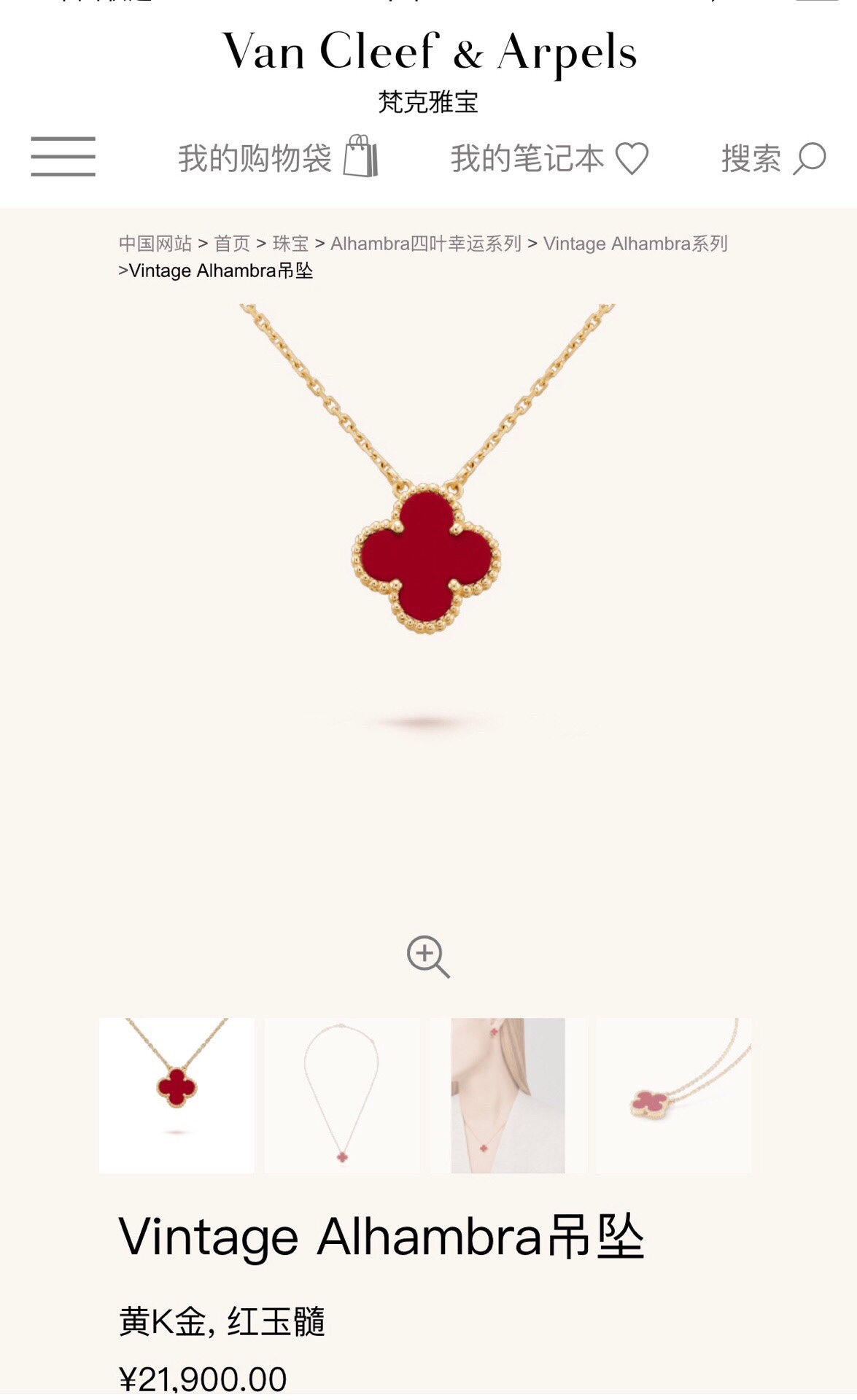Viewport: 857px width, 1400px height.
Task: Select the first pendant close-up thumbnail
Action: click(x=177, y=1095)
